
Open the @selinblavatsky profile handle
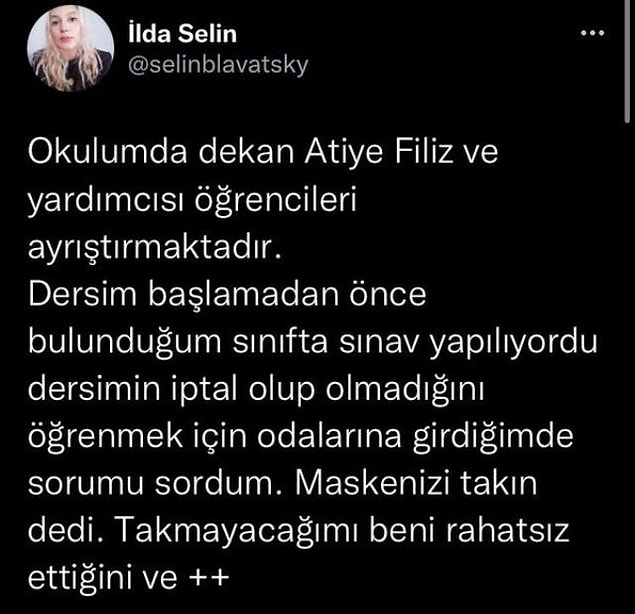(219, 65)
